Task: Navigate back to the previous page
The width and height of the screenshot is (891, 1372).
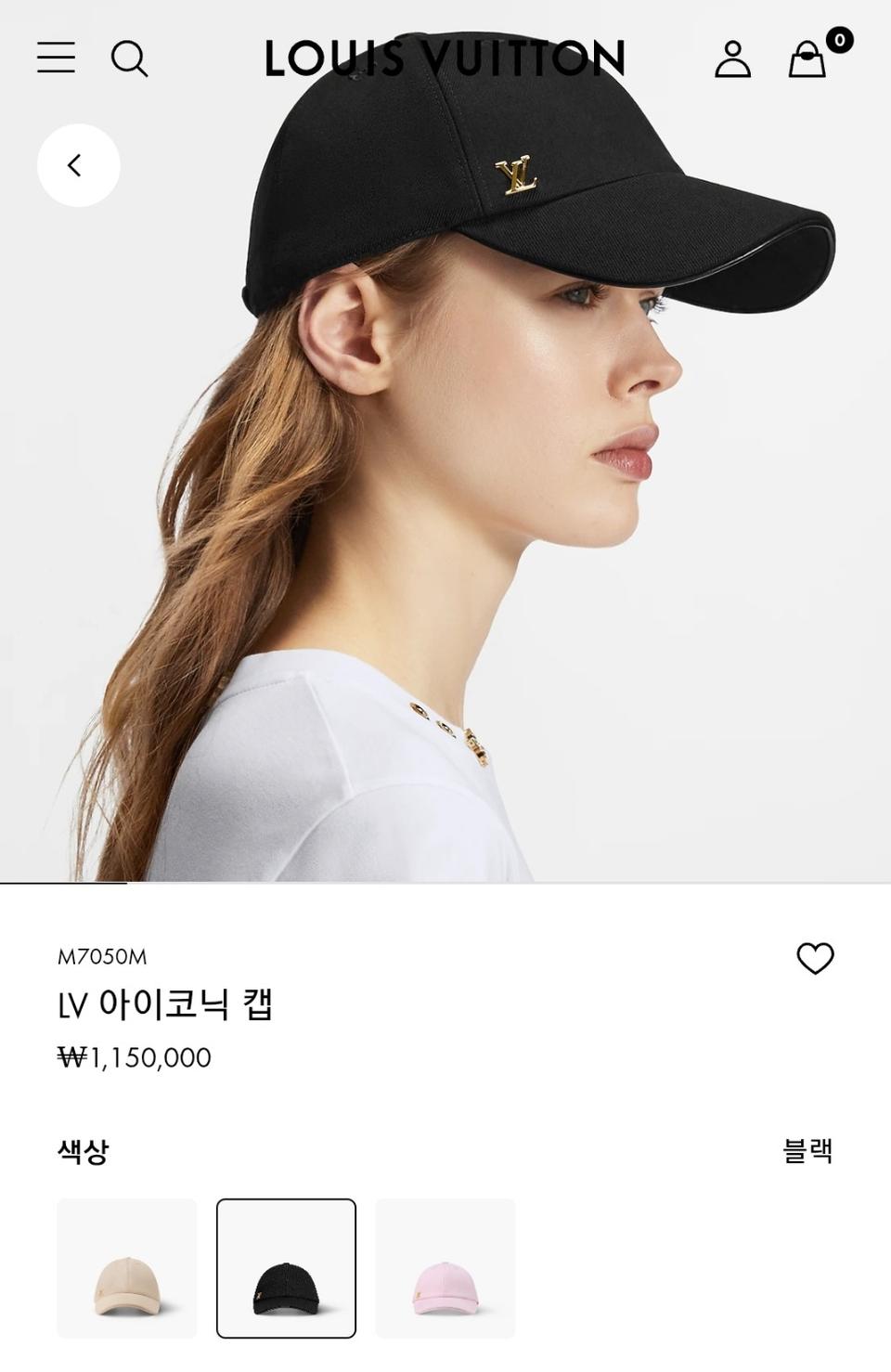Action: 78,164
